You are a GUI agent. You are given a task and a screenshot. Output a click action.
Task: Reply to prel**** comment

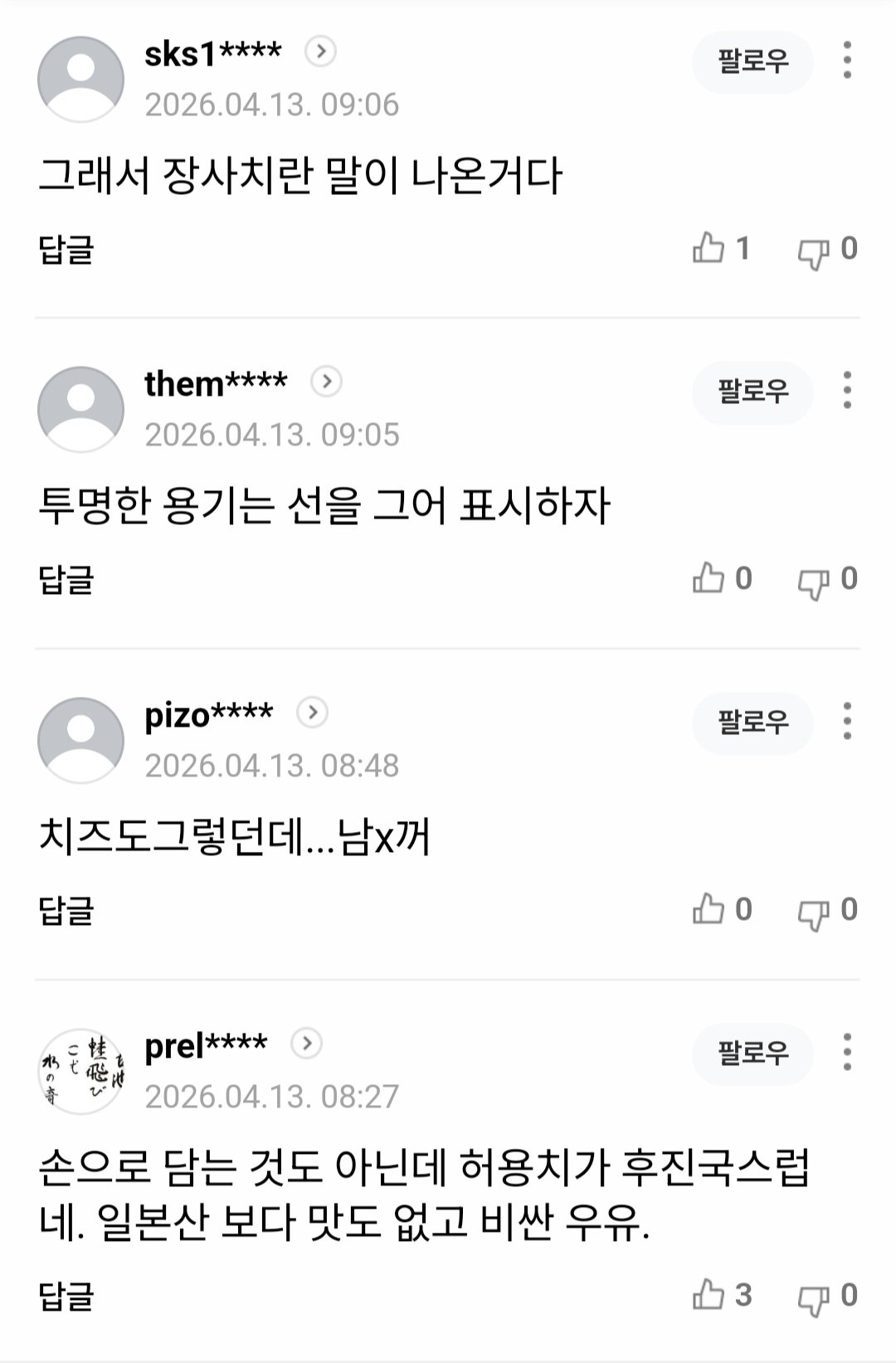pyautogui.click(x=66, y=1295)
